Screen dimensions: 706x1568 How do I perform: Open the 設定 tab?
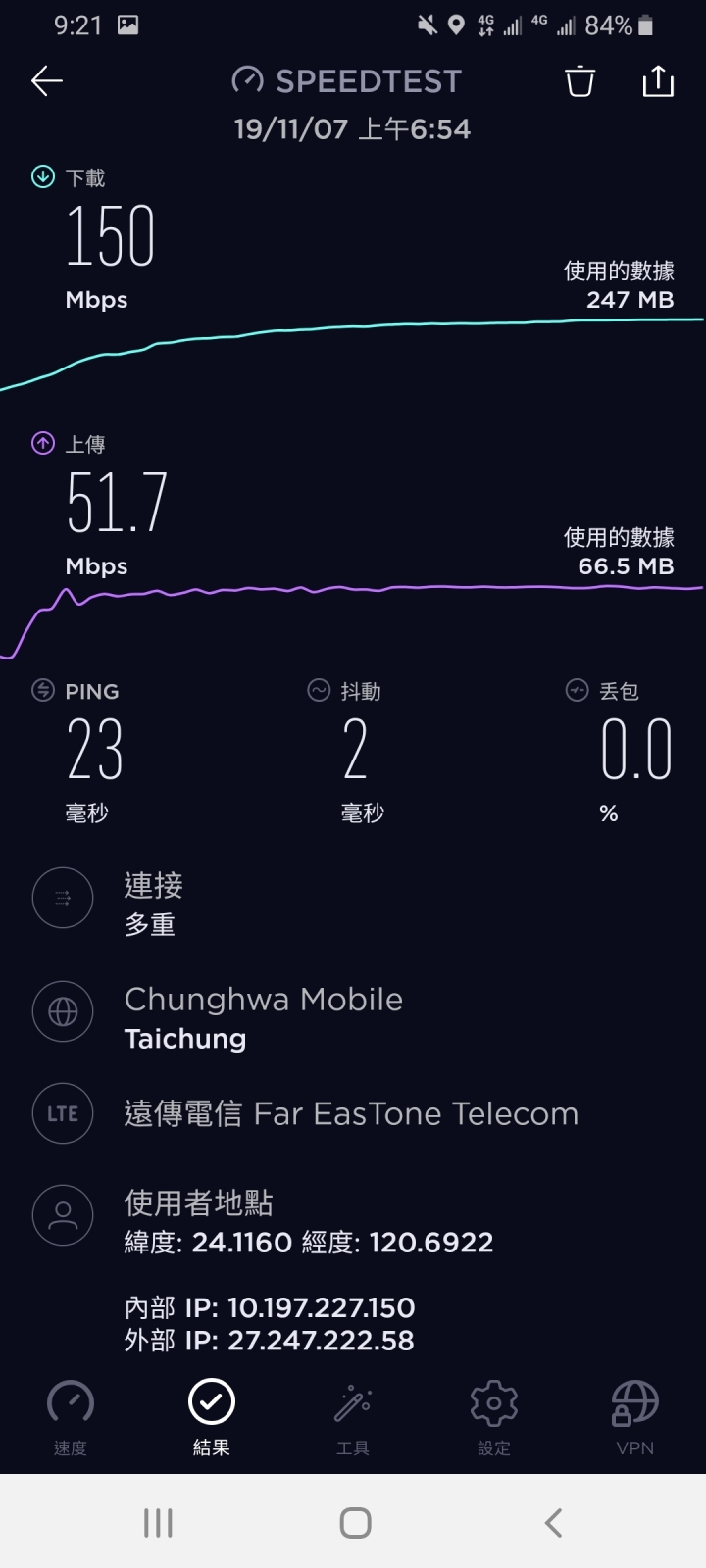coord(494,1417)
